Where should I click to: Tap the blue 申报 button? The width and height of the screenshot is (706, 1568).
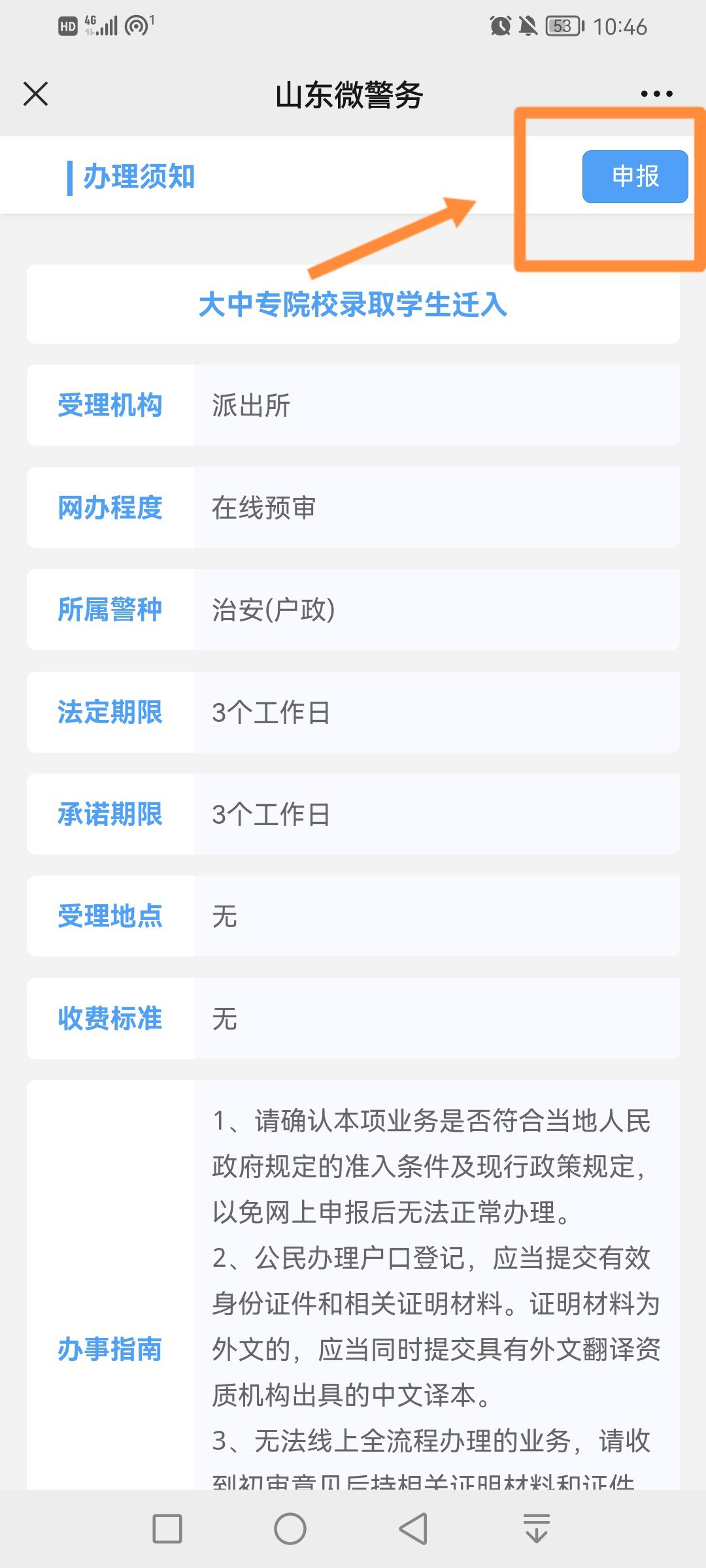[x=635, y=176]
